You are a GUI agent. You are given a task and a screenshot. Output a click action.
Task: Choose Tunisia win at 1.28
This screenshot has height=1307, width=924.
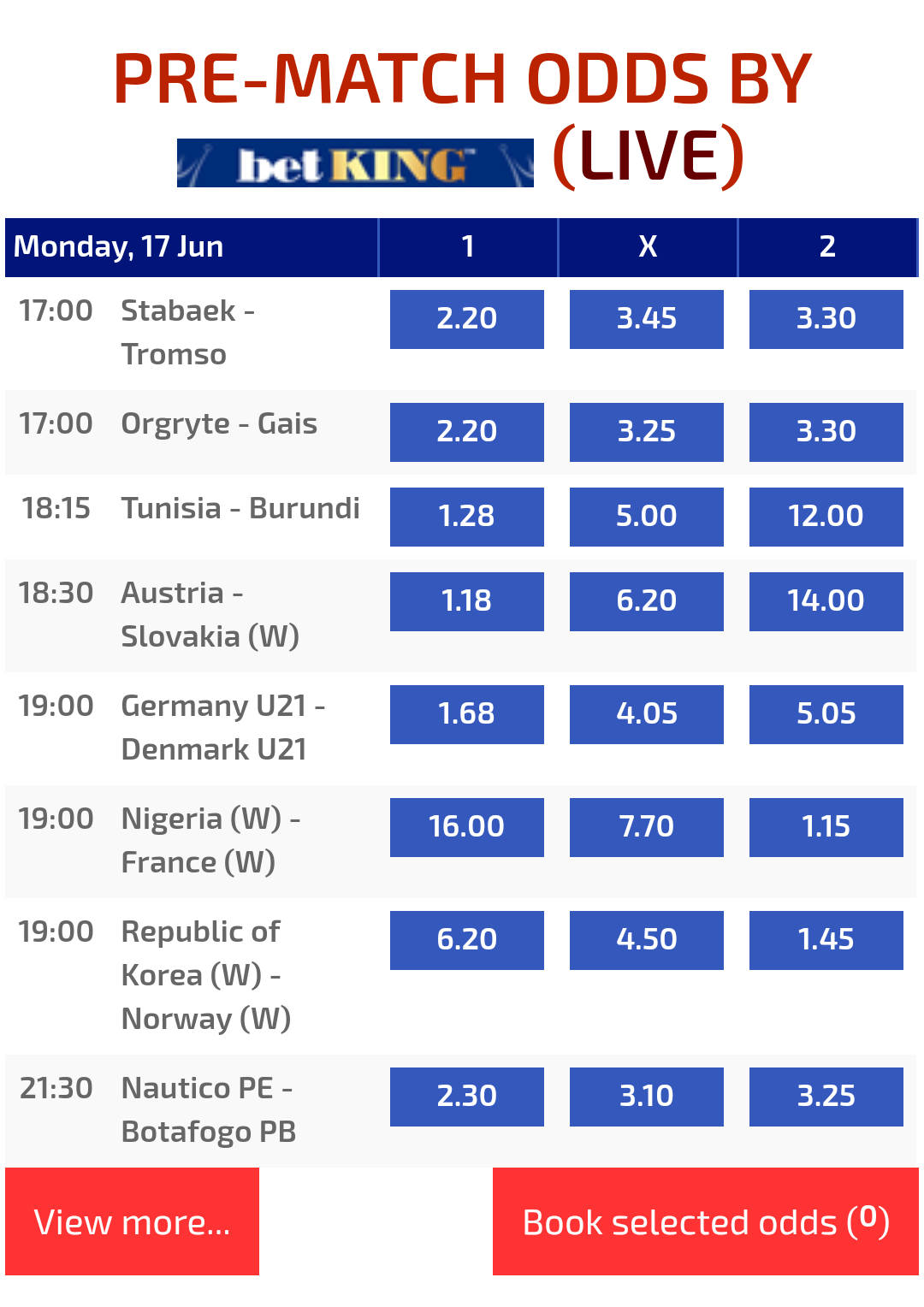(466, 517)
